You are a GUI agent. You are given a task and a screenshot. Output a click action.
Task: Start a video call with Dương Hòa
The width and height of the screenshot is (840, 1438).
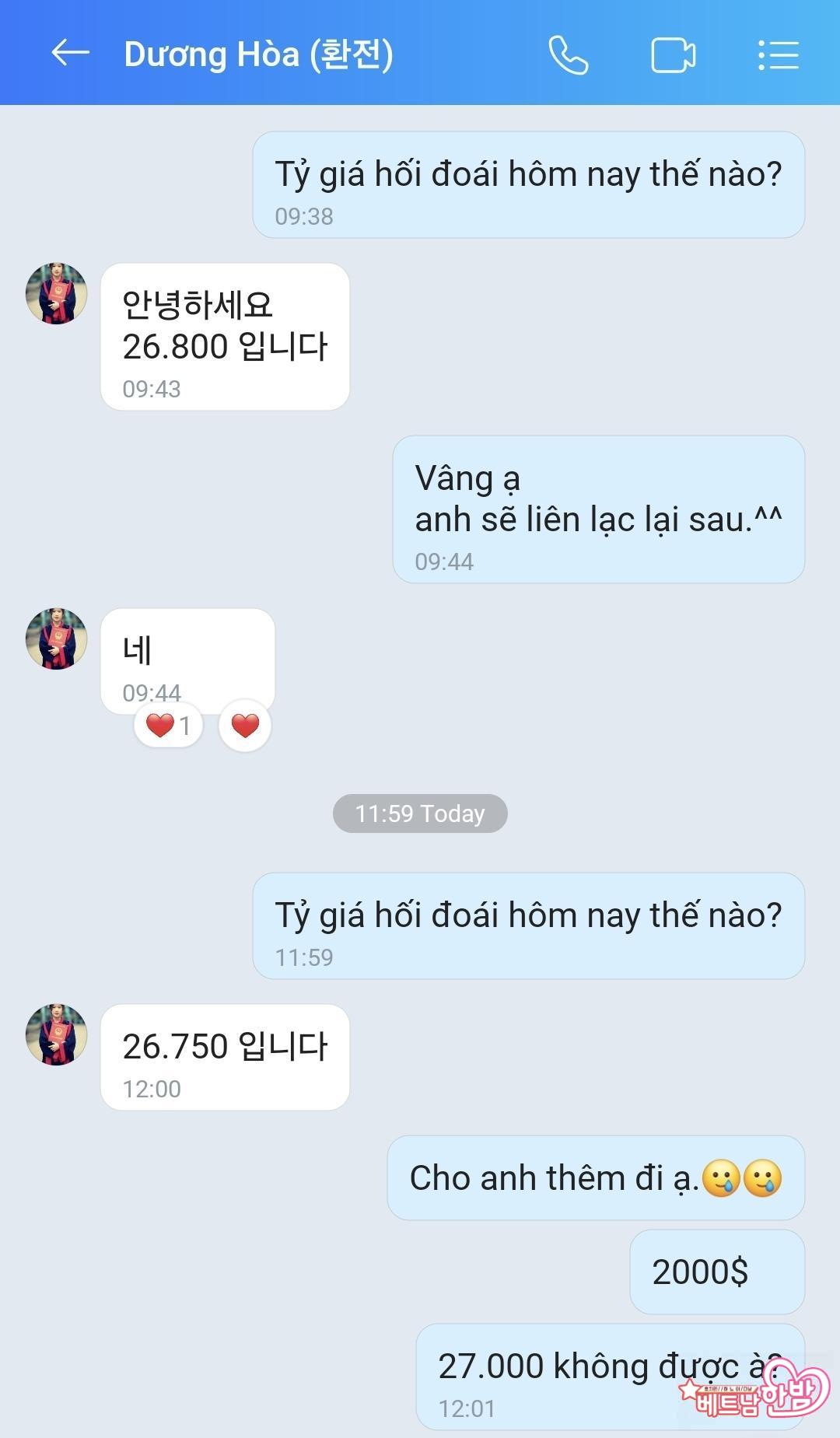point(673,55)
